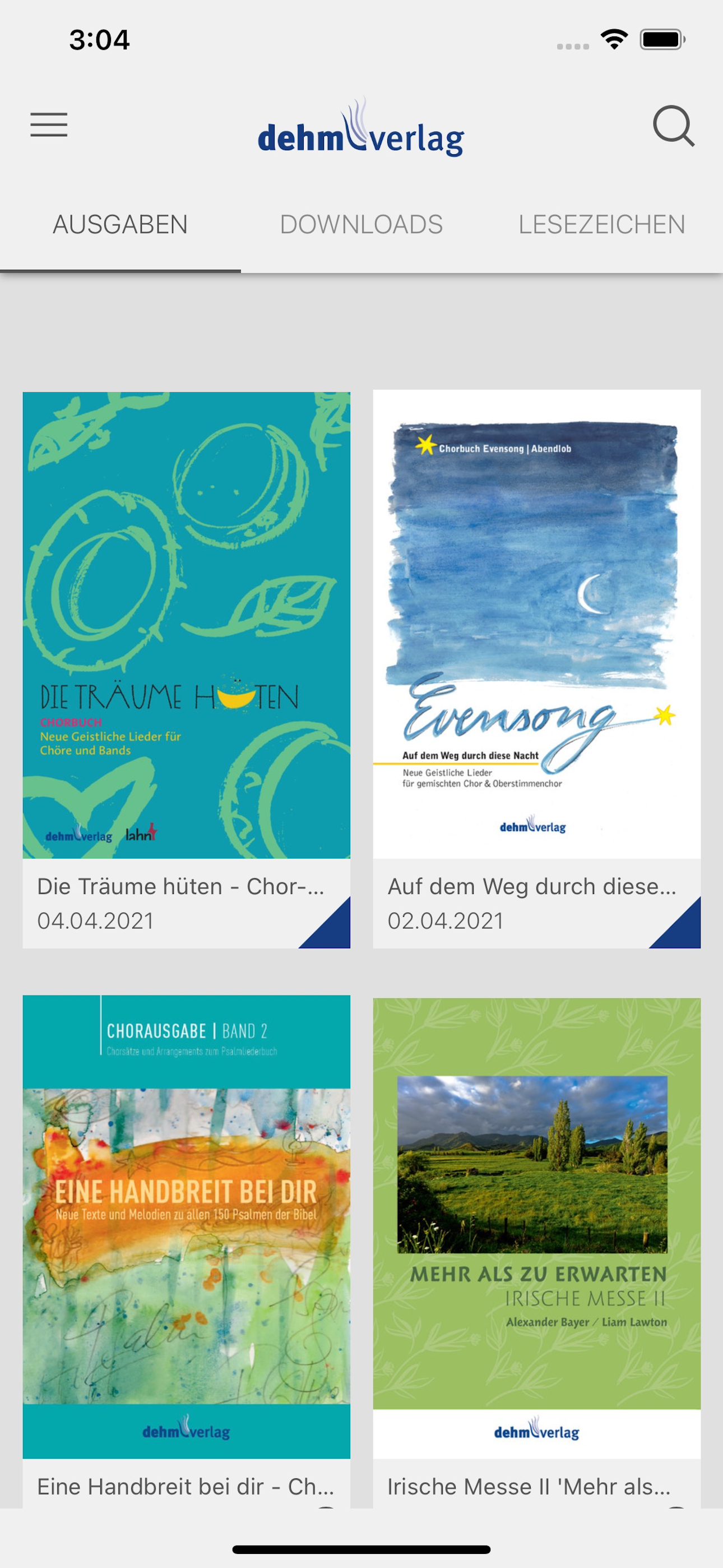The image size is (723, 1568).
Task: Open the Die Träume hüten chorbuch
Action: point(186,627)
